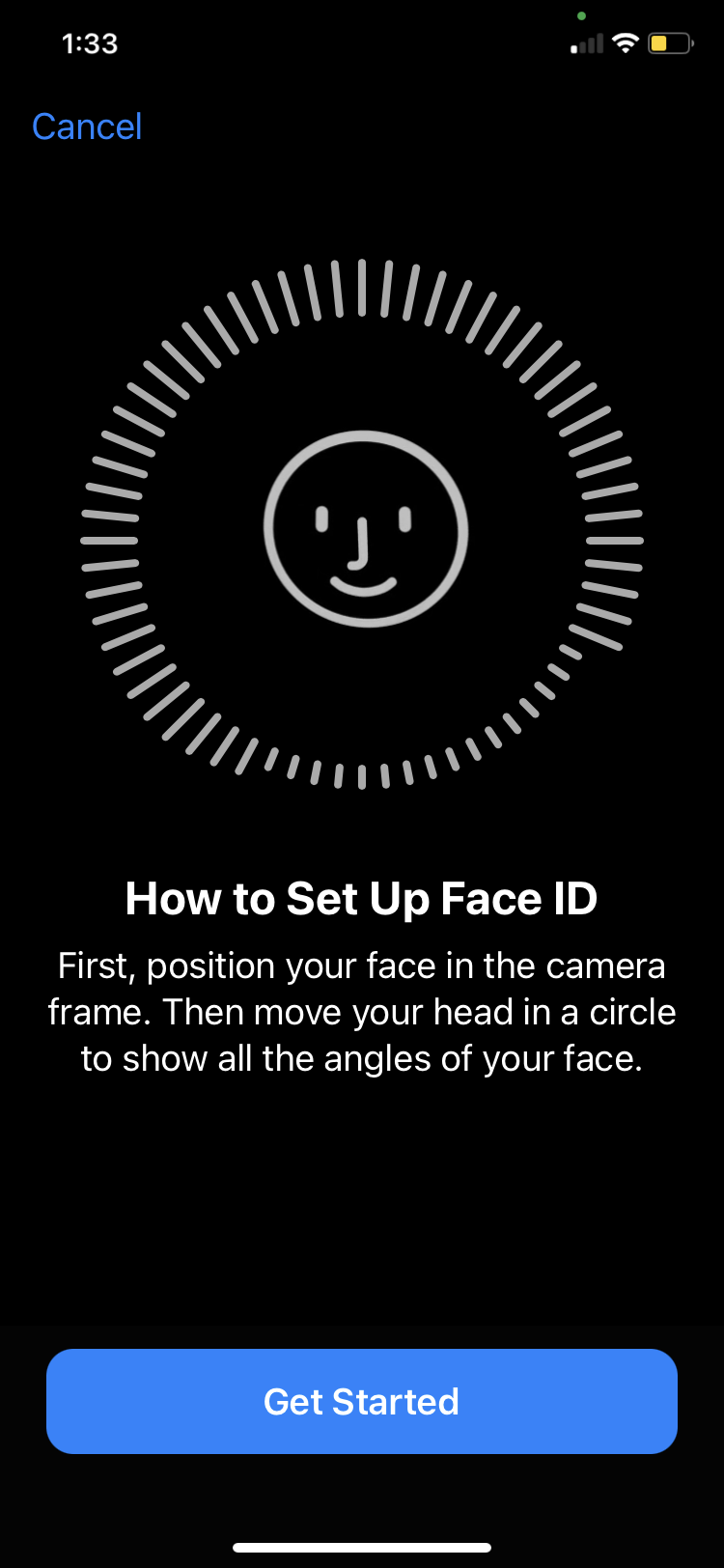Tap Get Started to begin Face ID setup
Viewport: 724px width, 1568px height.
tap(362, 1401)
